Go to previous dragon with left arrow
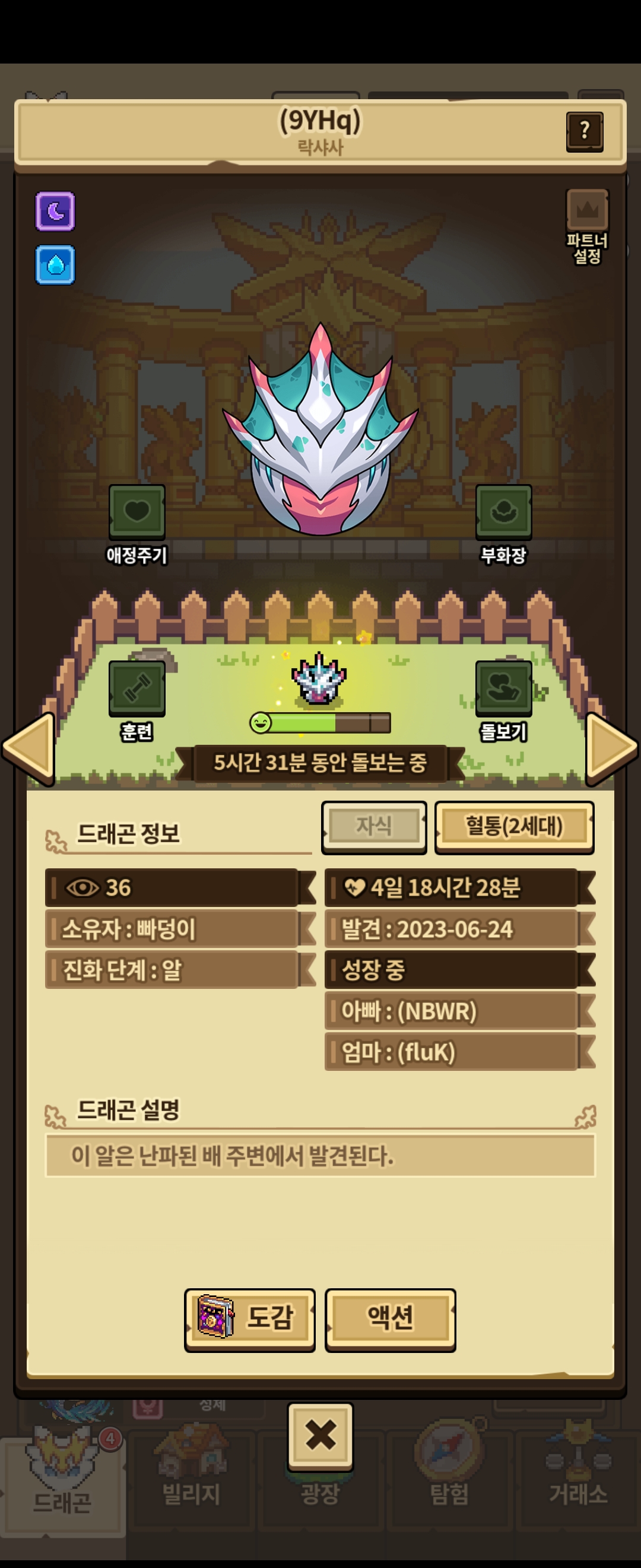This screenshot has width=641, height=1568. point(28,749)
